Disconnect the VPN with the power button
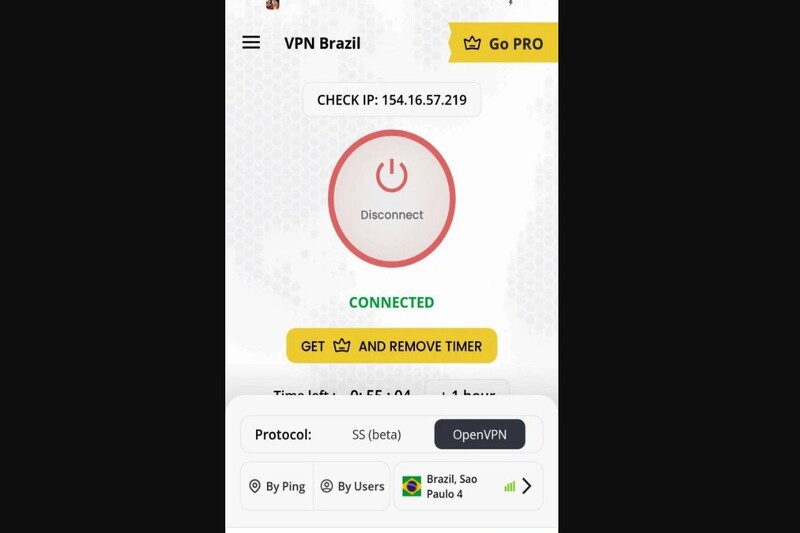This screenshot has width=800, height=533. [392, 198]
